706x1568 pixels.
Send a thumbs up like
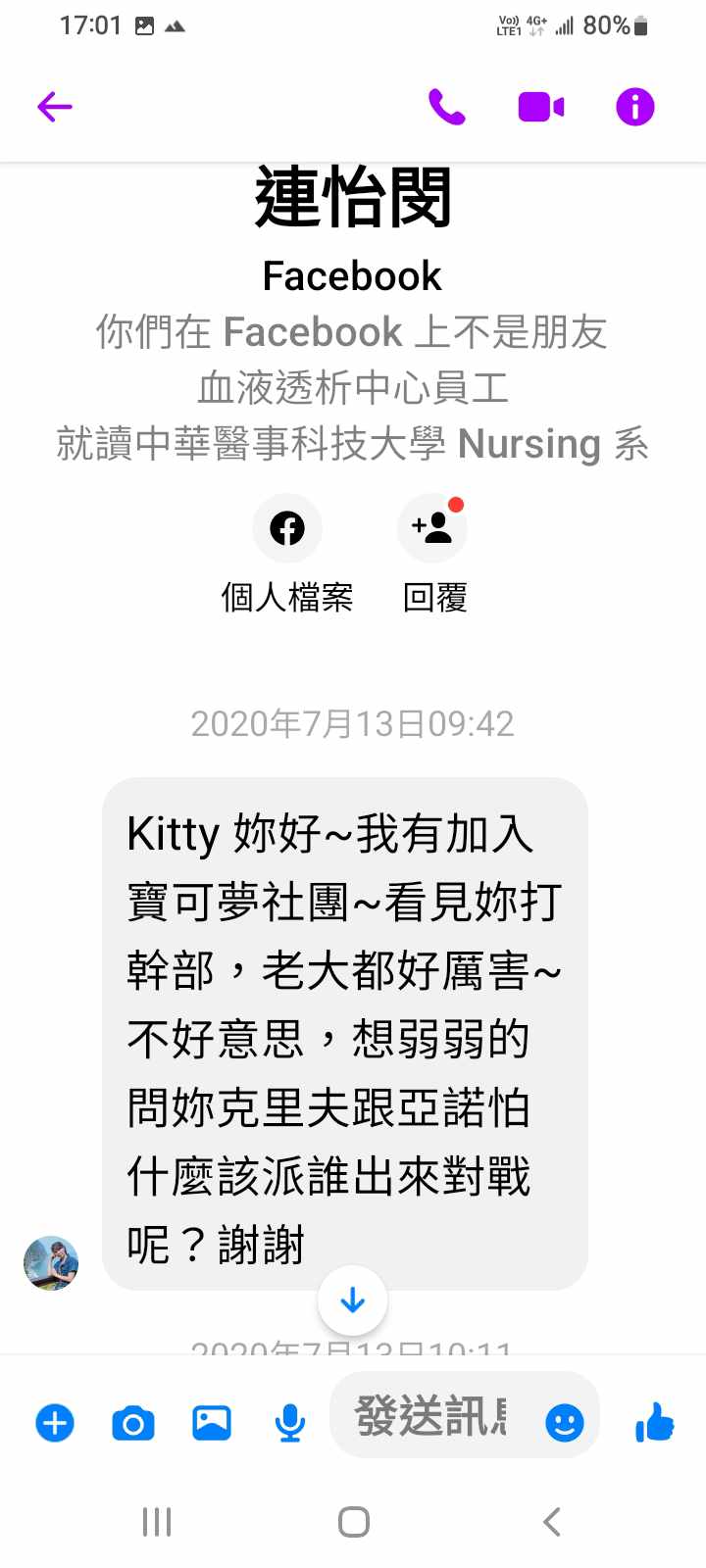654,1421
